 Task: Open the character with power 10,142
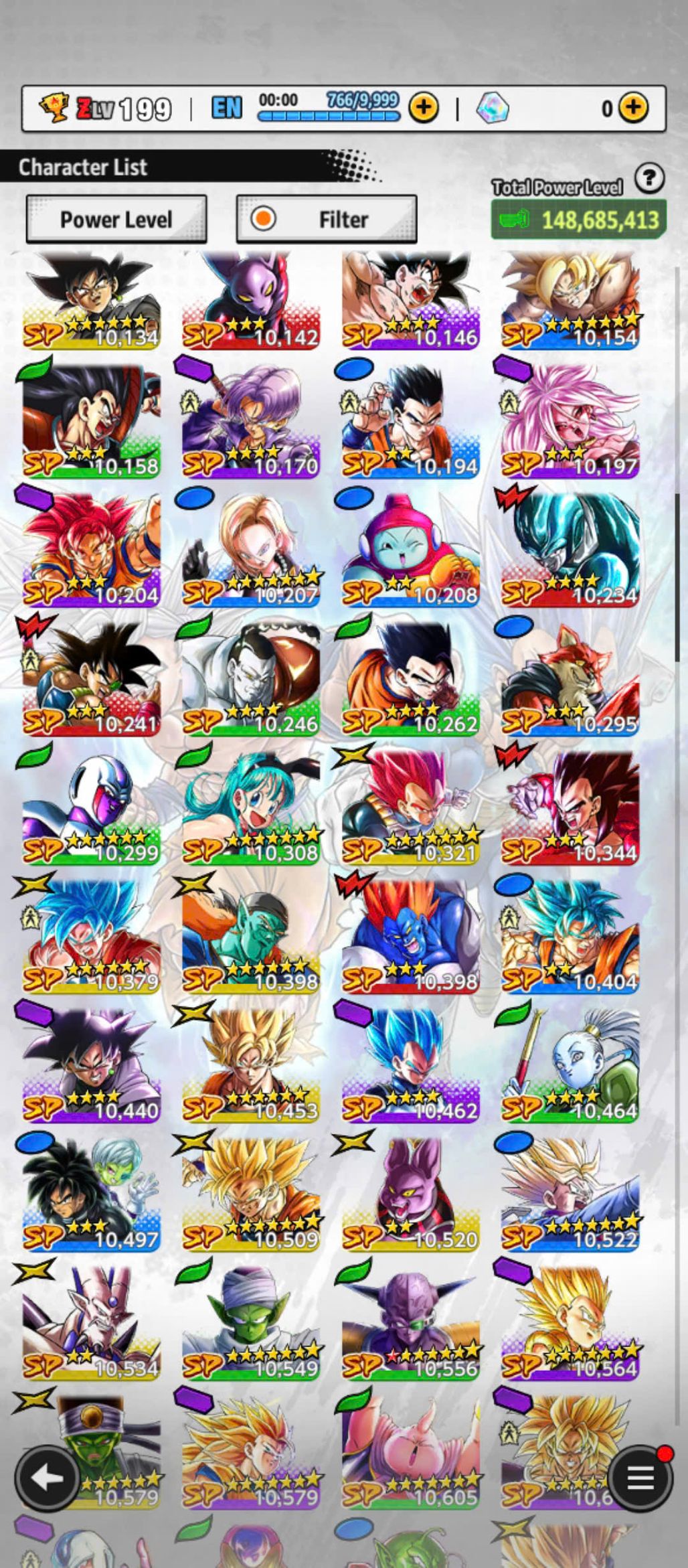251,300
